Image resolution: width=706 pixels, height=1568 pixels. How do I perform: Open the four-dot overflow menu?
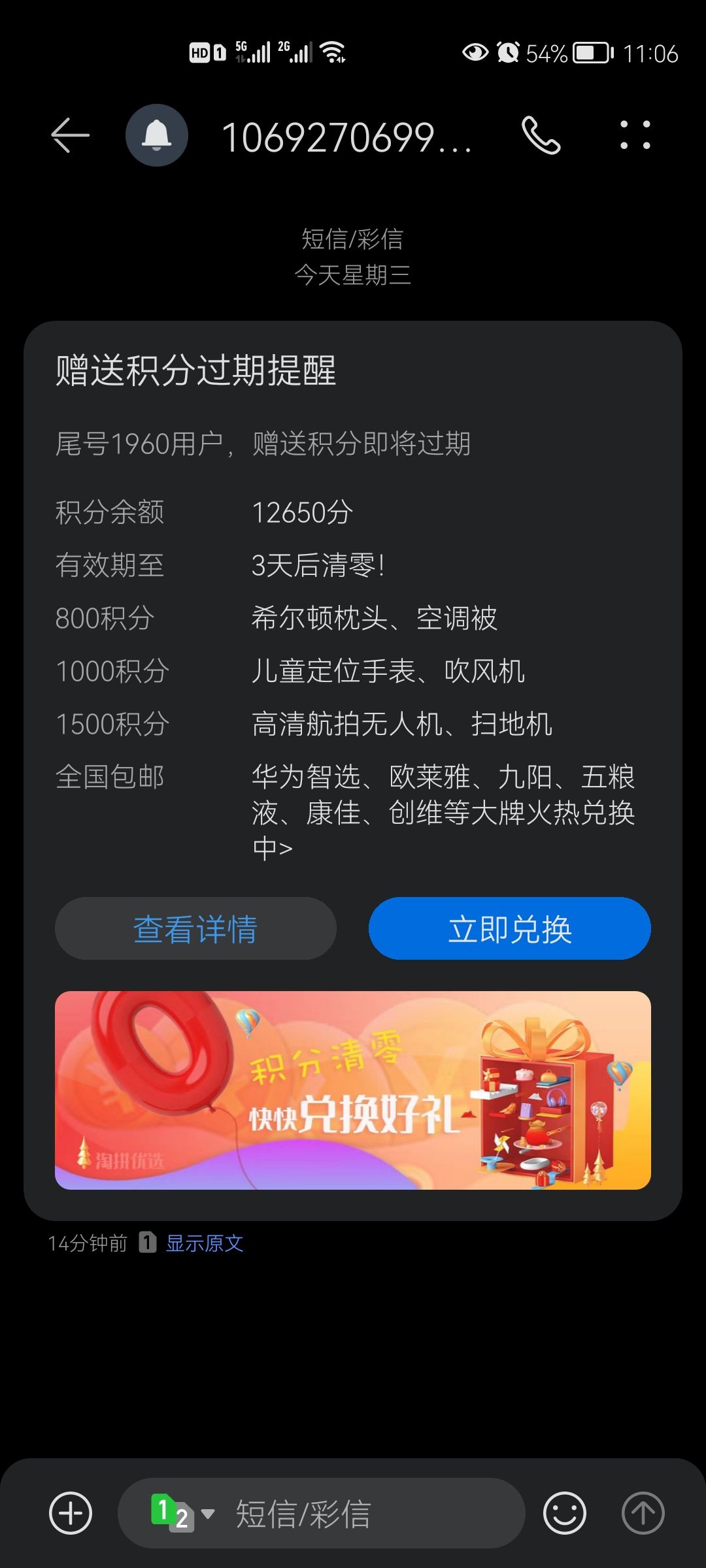[635, 135]
